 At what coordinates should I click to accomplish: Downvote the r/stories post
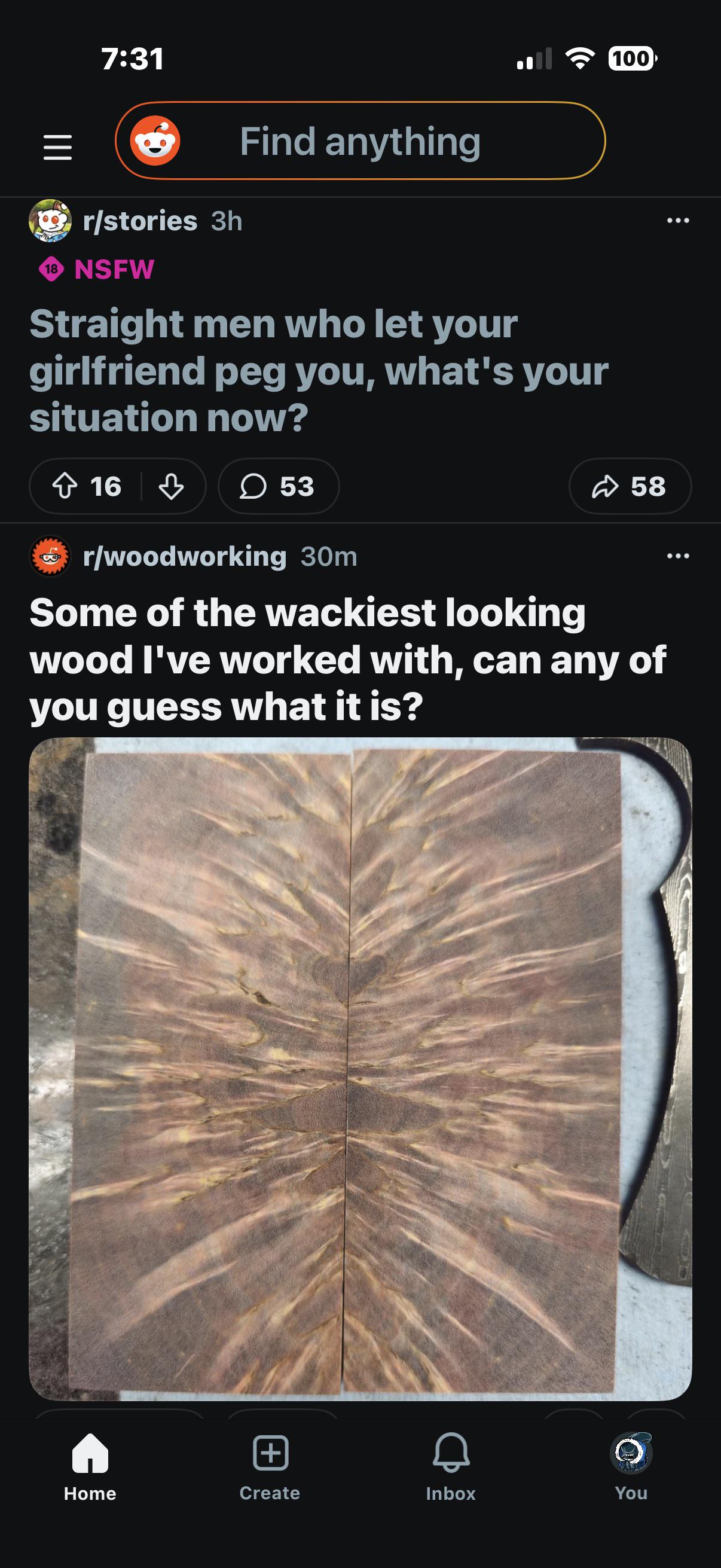[x=171, y=486]
